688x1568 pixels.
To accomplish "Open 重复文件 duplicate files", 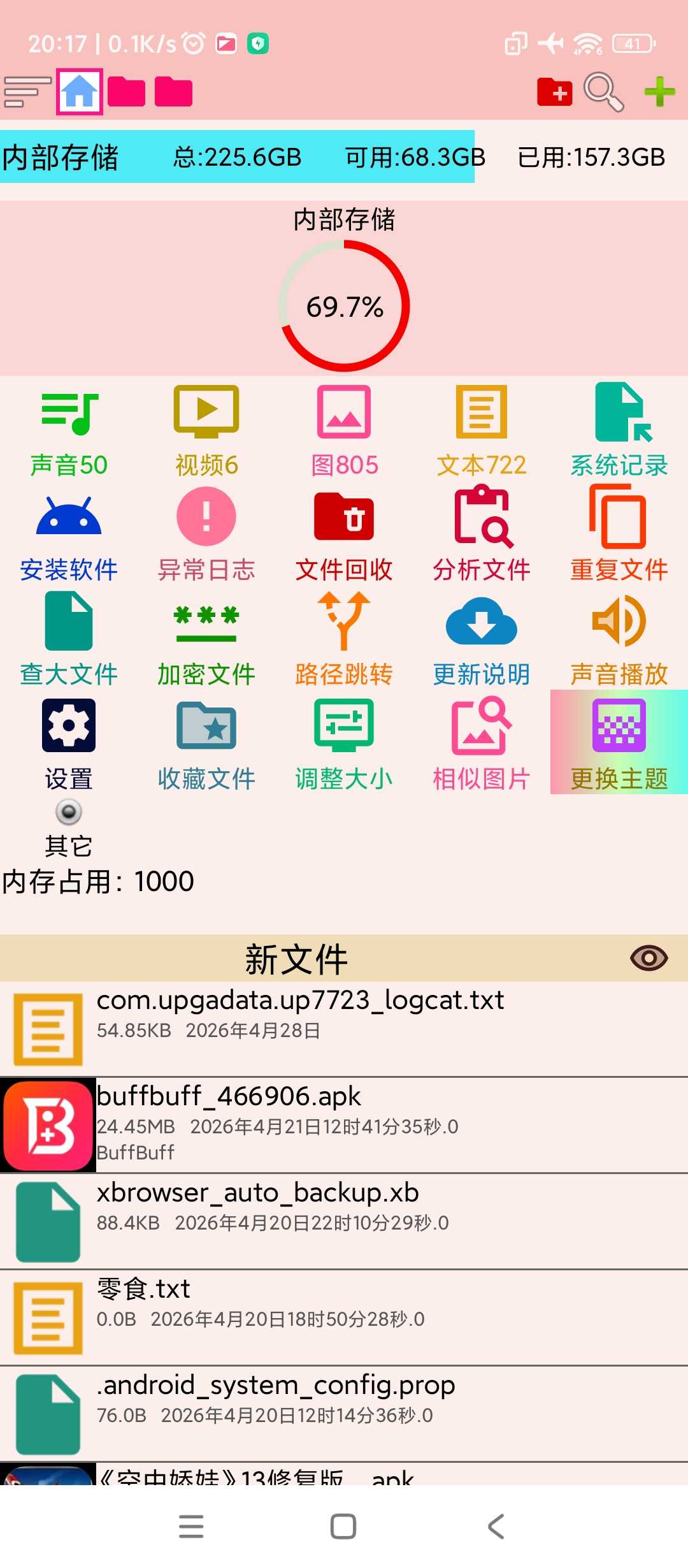I will [619, 535].
